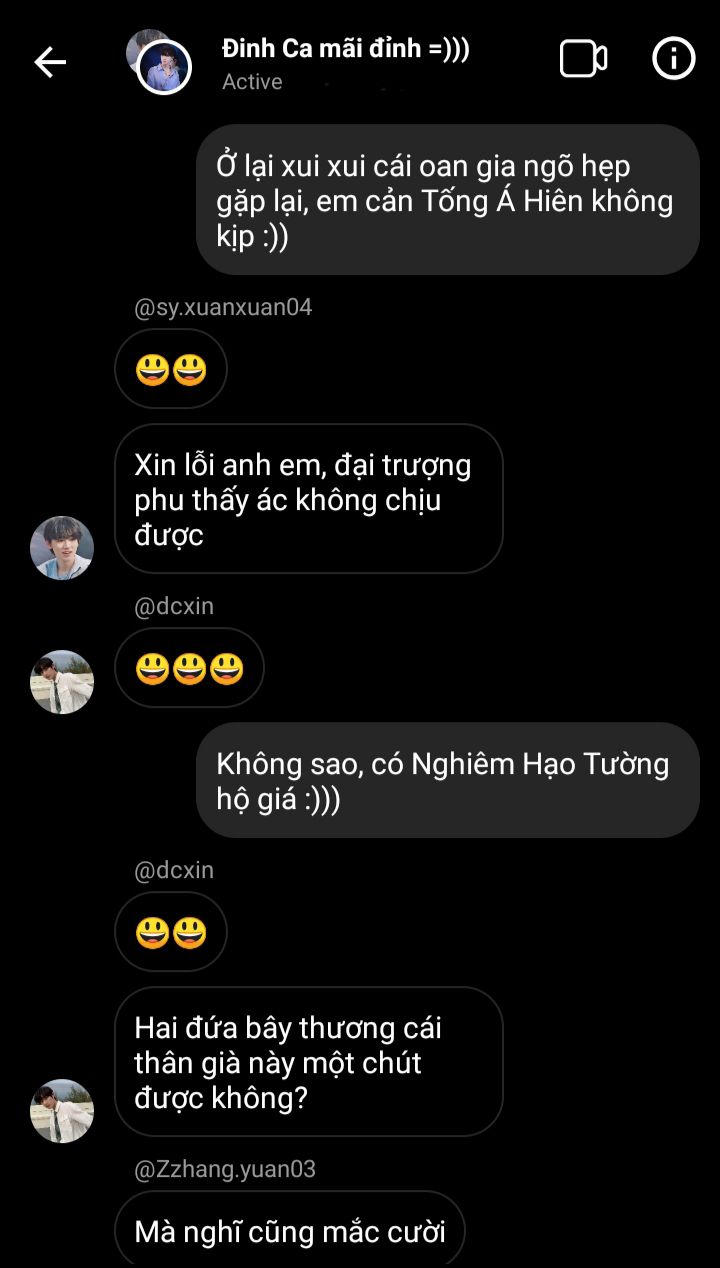The image size is (720, 1268).
Task: Start a video call
Action: 583,59
